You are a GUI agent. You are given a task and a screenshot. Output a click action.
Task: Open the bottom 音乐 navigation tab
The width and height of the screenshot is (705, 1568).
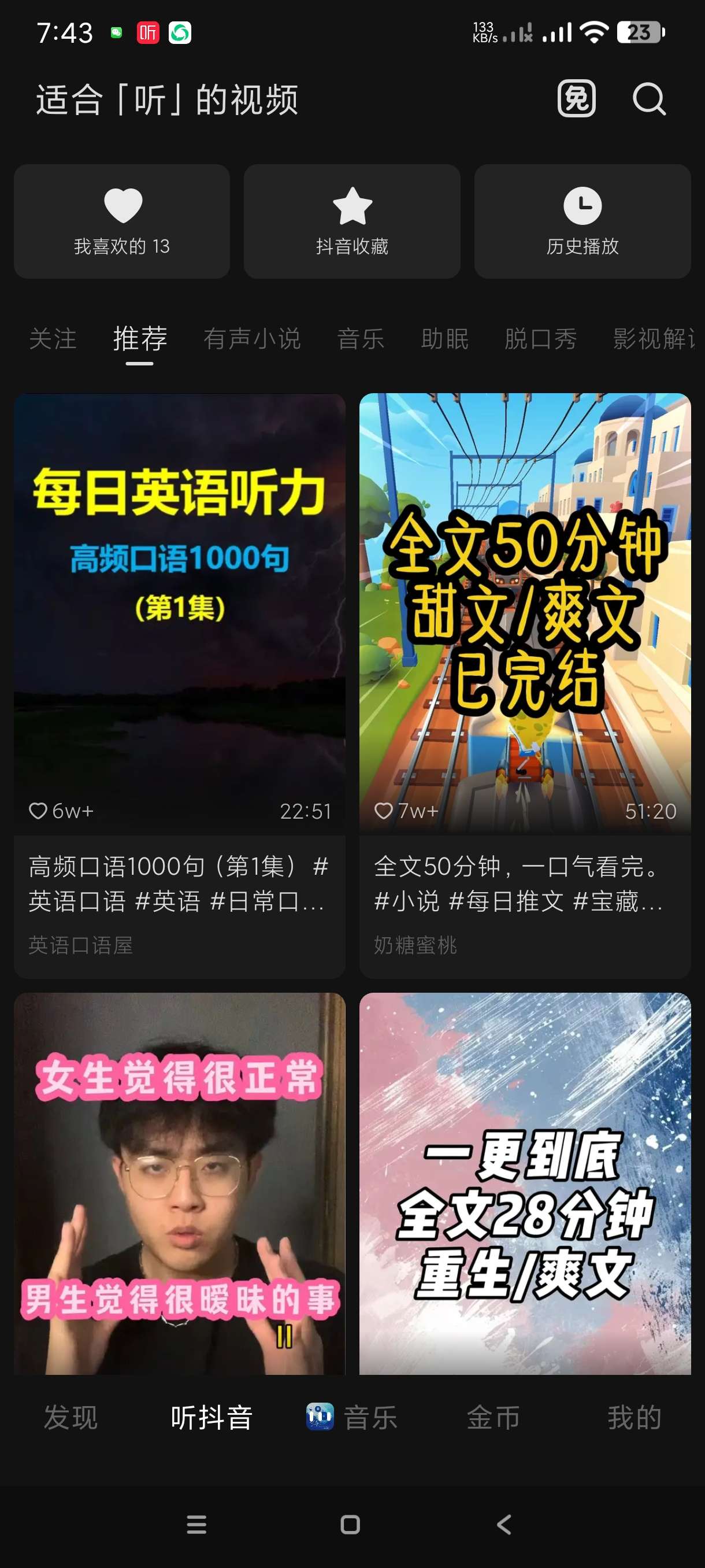[353, 1418]
